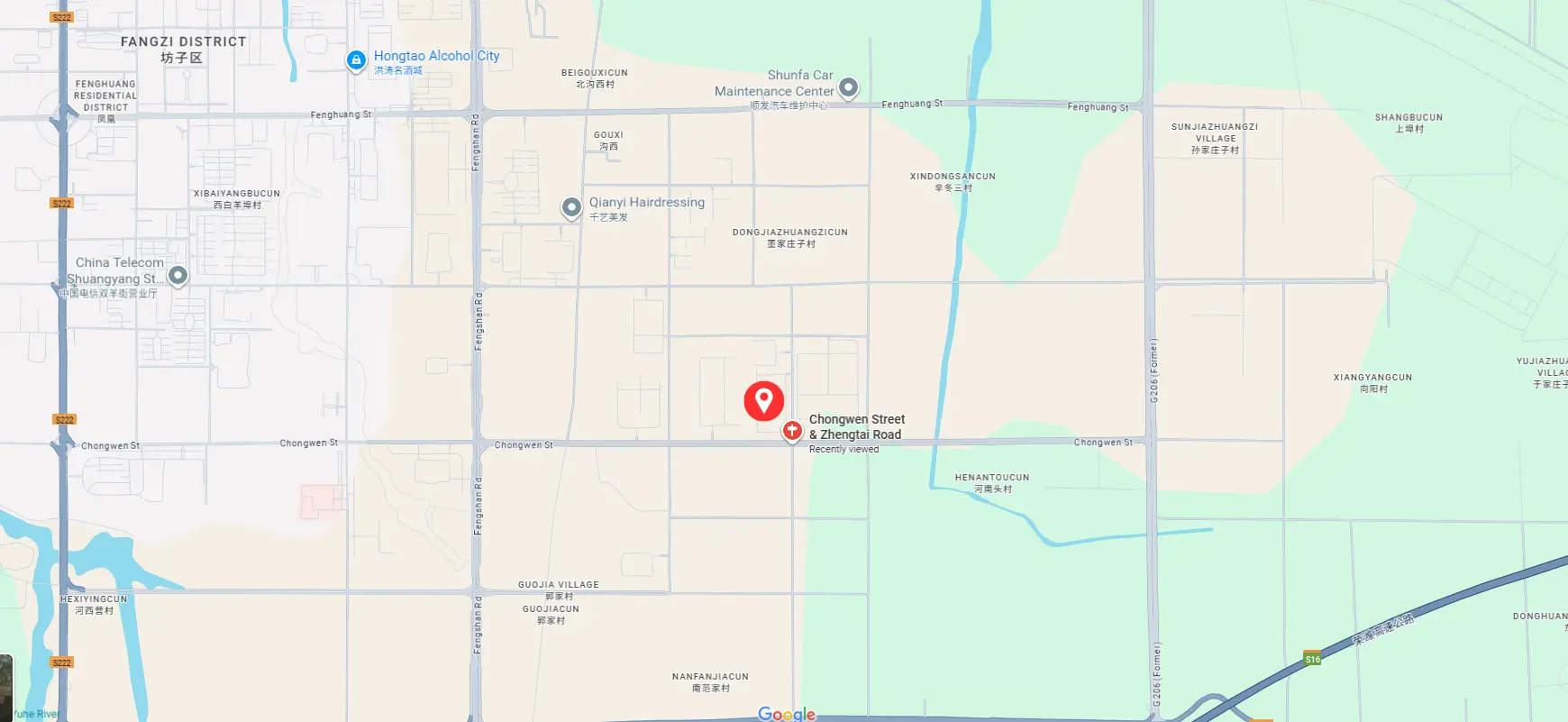Open China Telecom Shuangyang St marker
The image size is (1568, 722).
178,275
